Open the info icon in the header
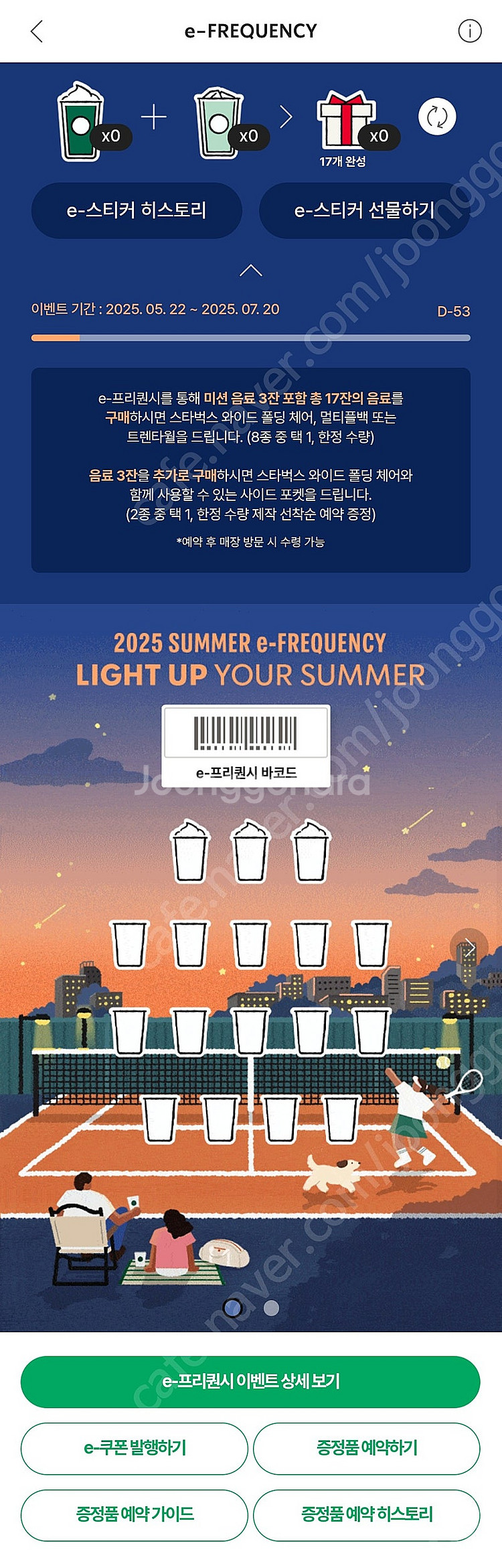502x1568 pixels. [x=469, y=31]
